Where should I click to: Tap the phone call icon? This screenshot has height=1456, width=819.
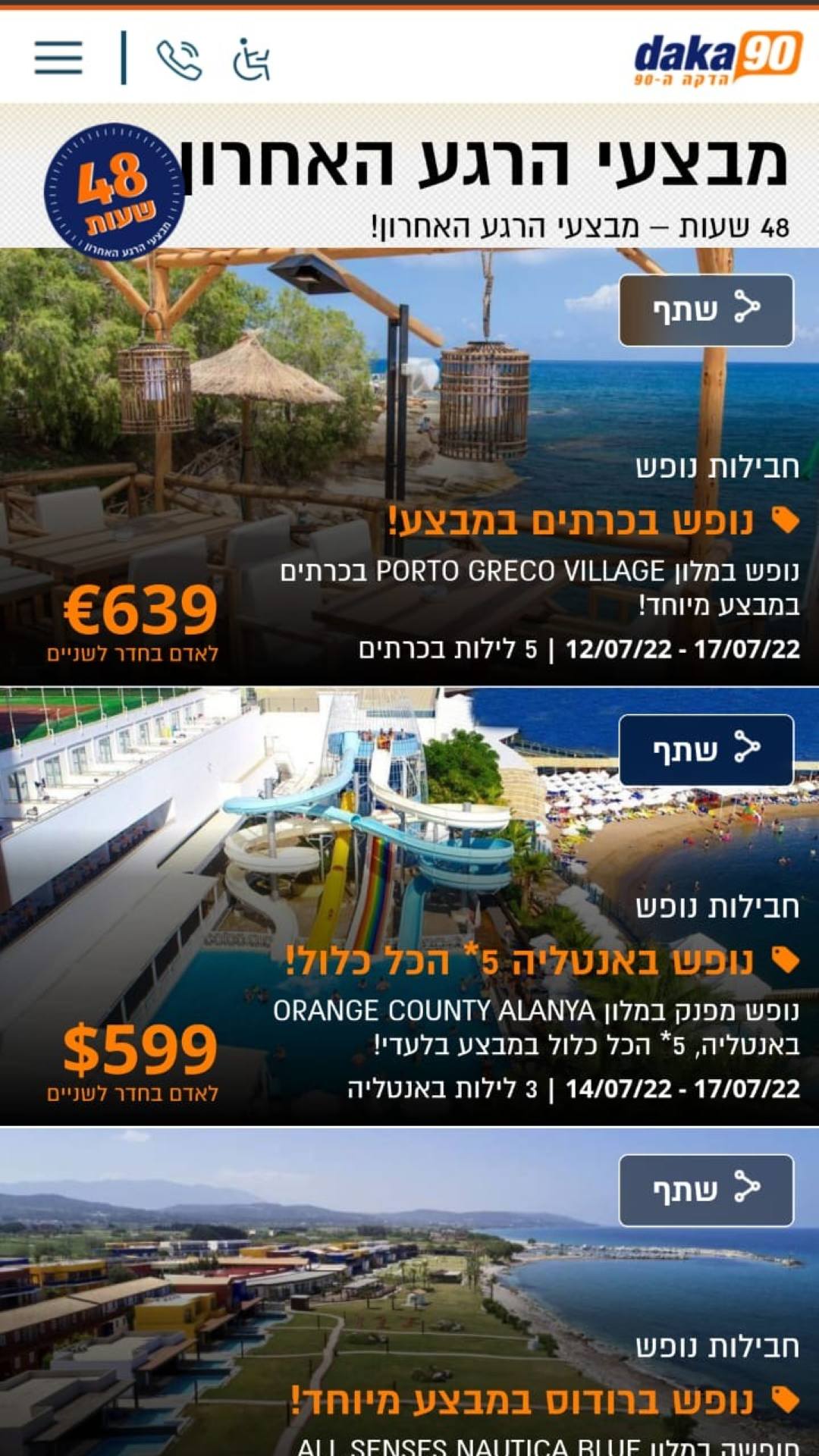point(179,59)
